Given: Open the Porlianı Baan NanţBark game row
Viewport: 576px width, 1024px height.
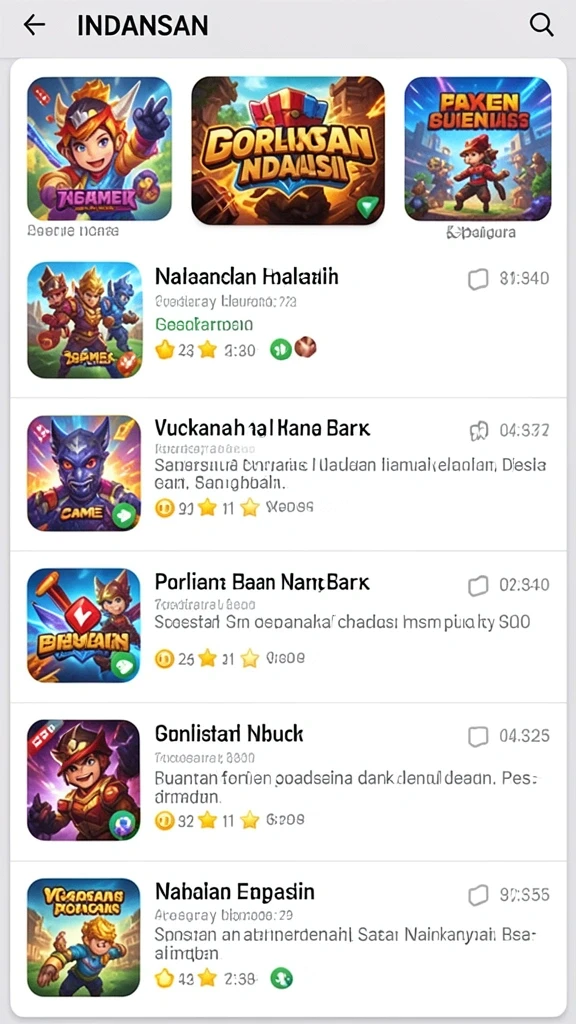Looking at the screenshot, I should (288, 626).
